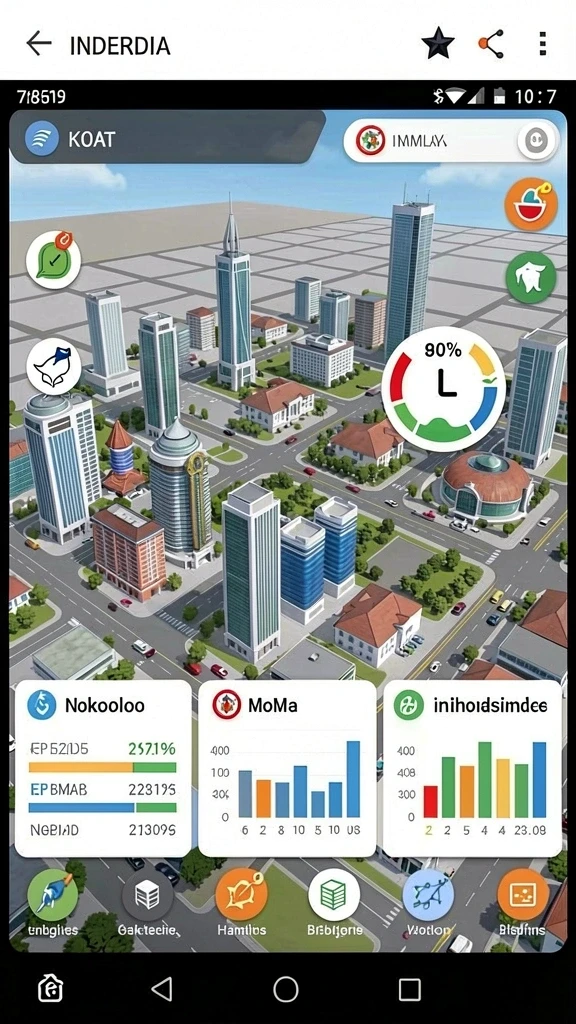Screen dimensions: 576x1024
Task: Tap the system home button
Action: (x=286, y=989)
